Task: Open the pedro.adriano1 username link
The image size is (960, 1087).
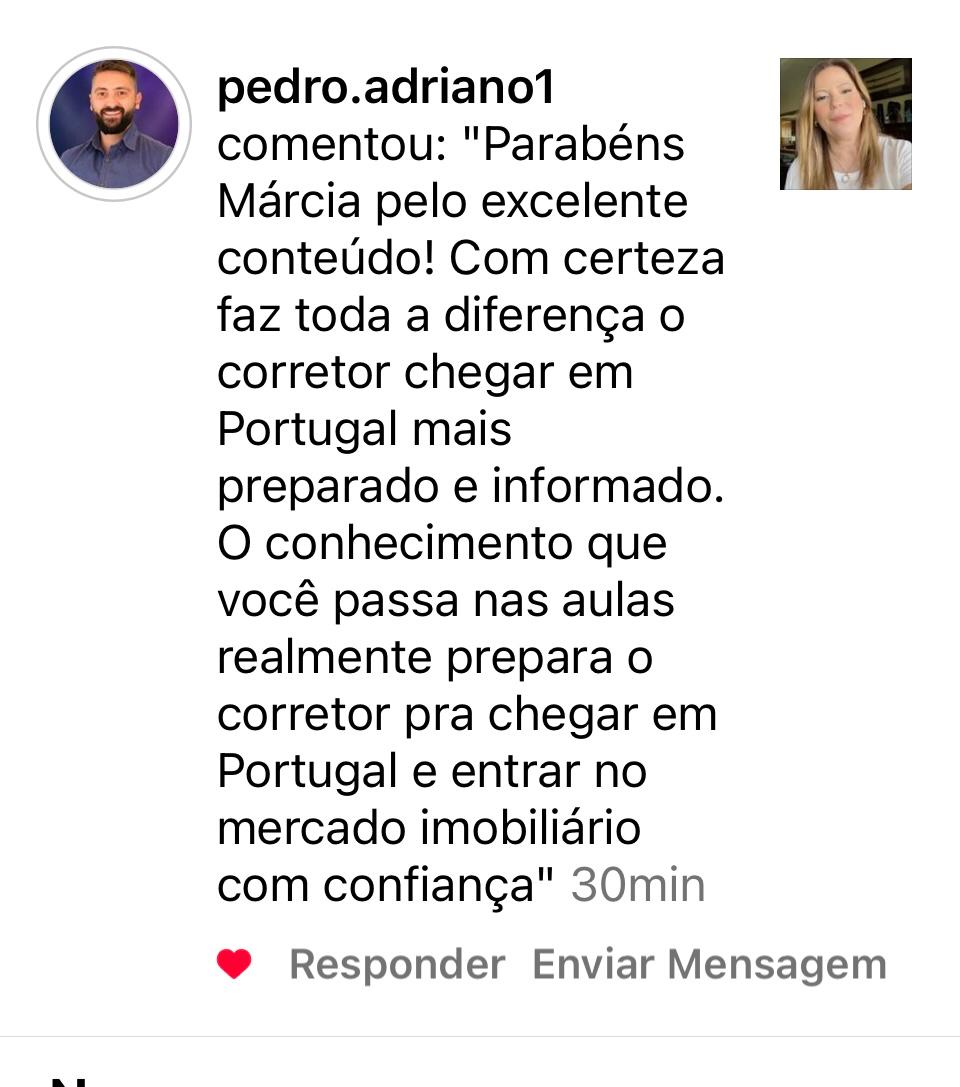Action: coord(385,88)
